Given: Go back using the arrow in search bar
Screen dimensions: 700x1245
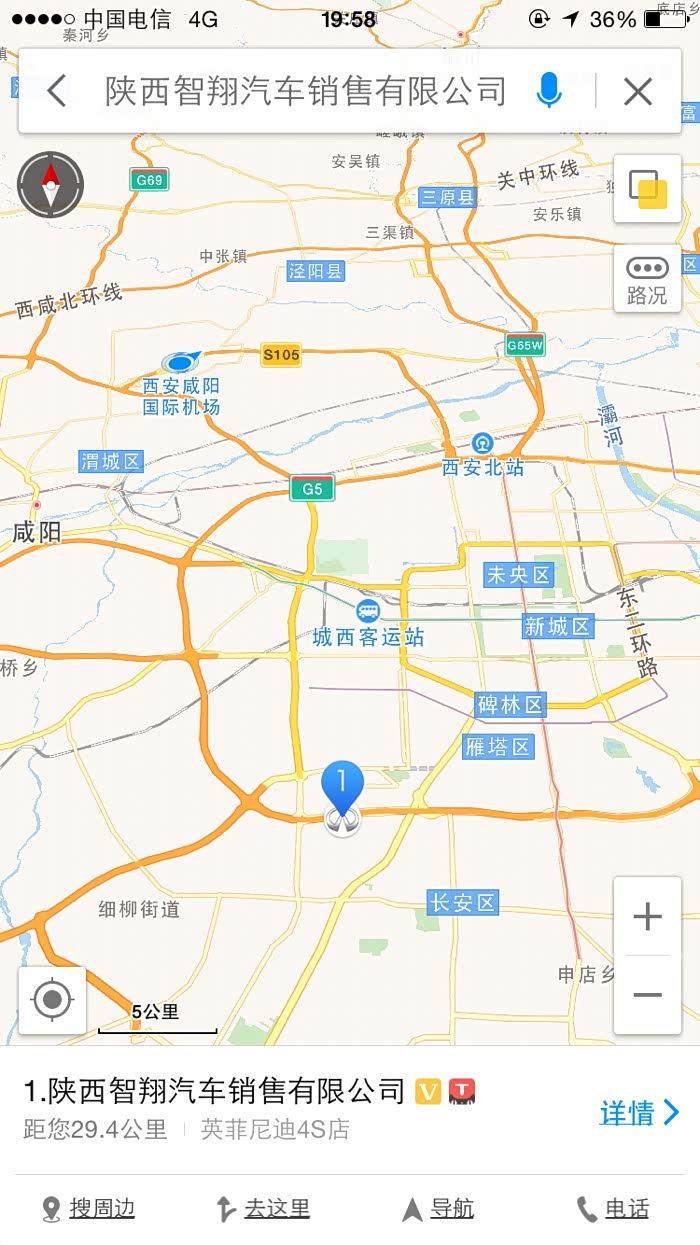Looking at the screenshot, I should click(x=56, y=91).
